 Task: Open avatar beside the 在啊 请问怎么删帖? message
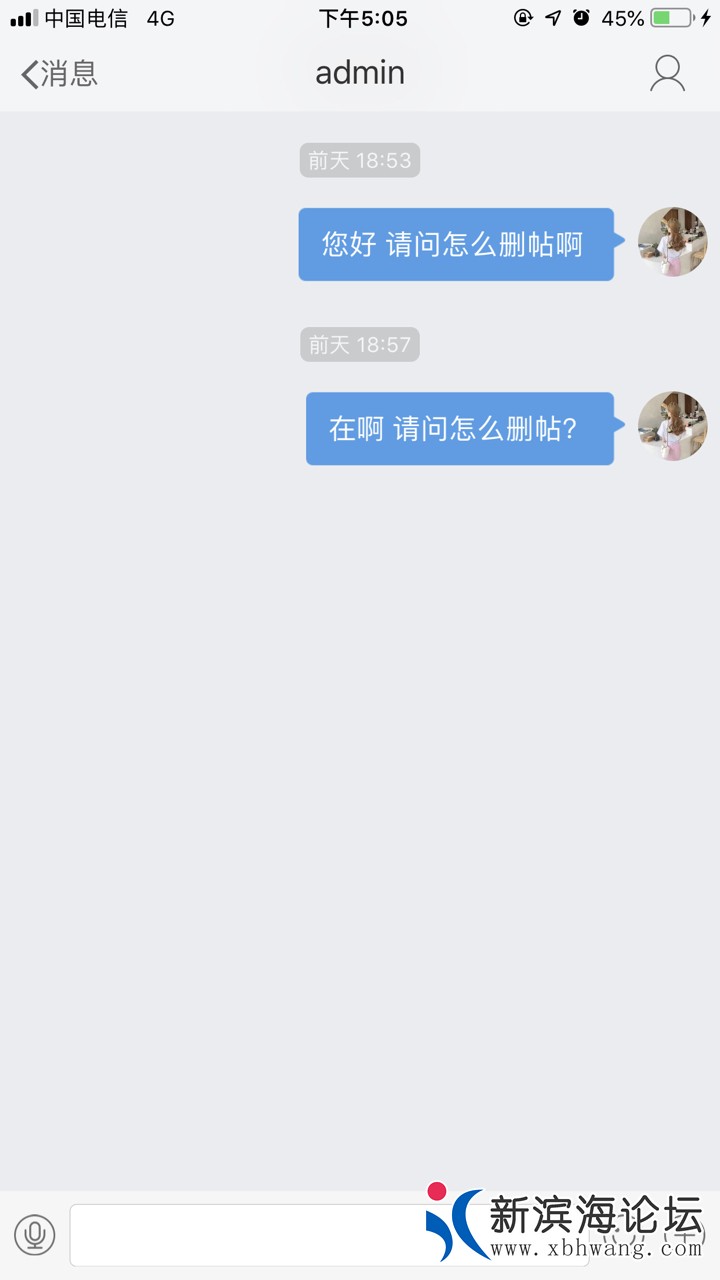(672, 426)
